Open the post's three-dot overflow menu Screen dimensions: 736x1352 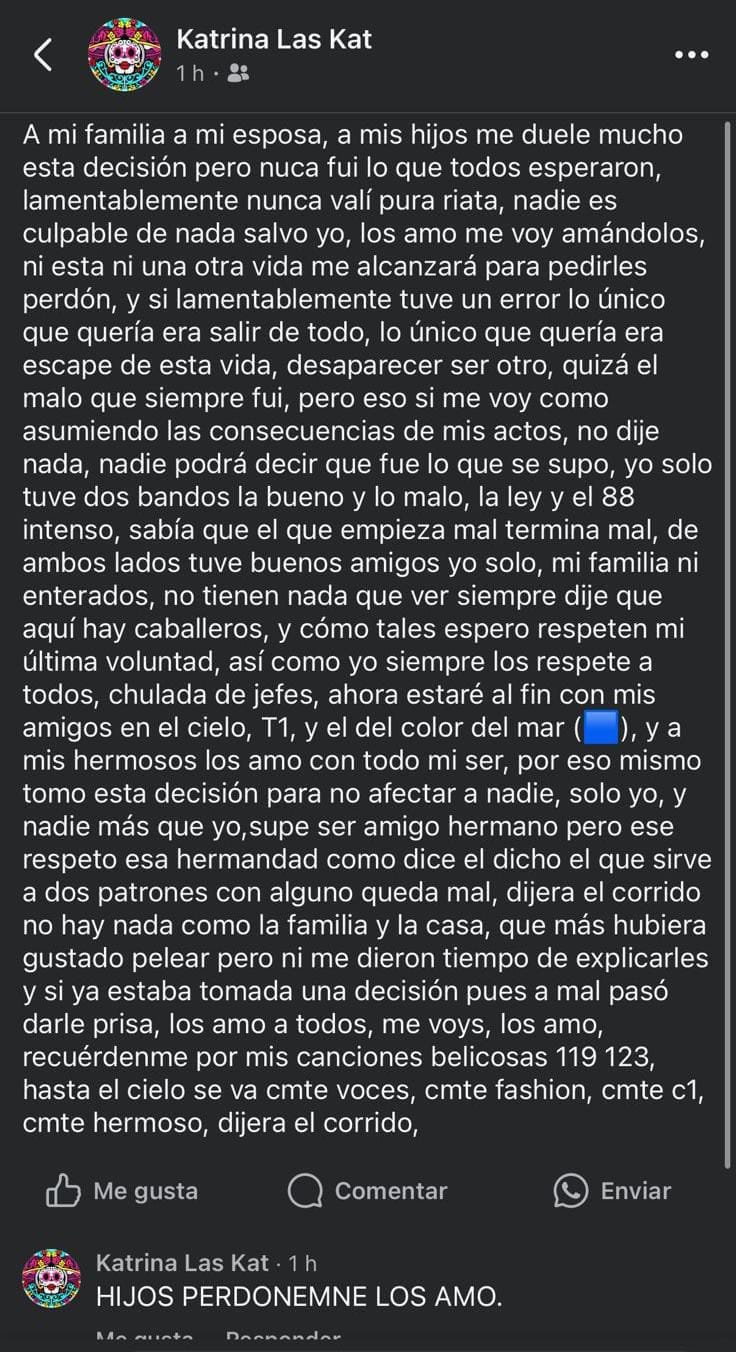coord(691,55)
